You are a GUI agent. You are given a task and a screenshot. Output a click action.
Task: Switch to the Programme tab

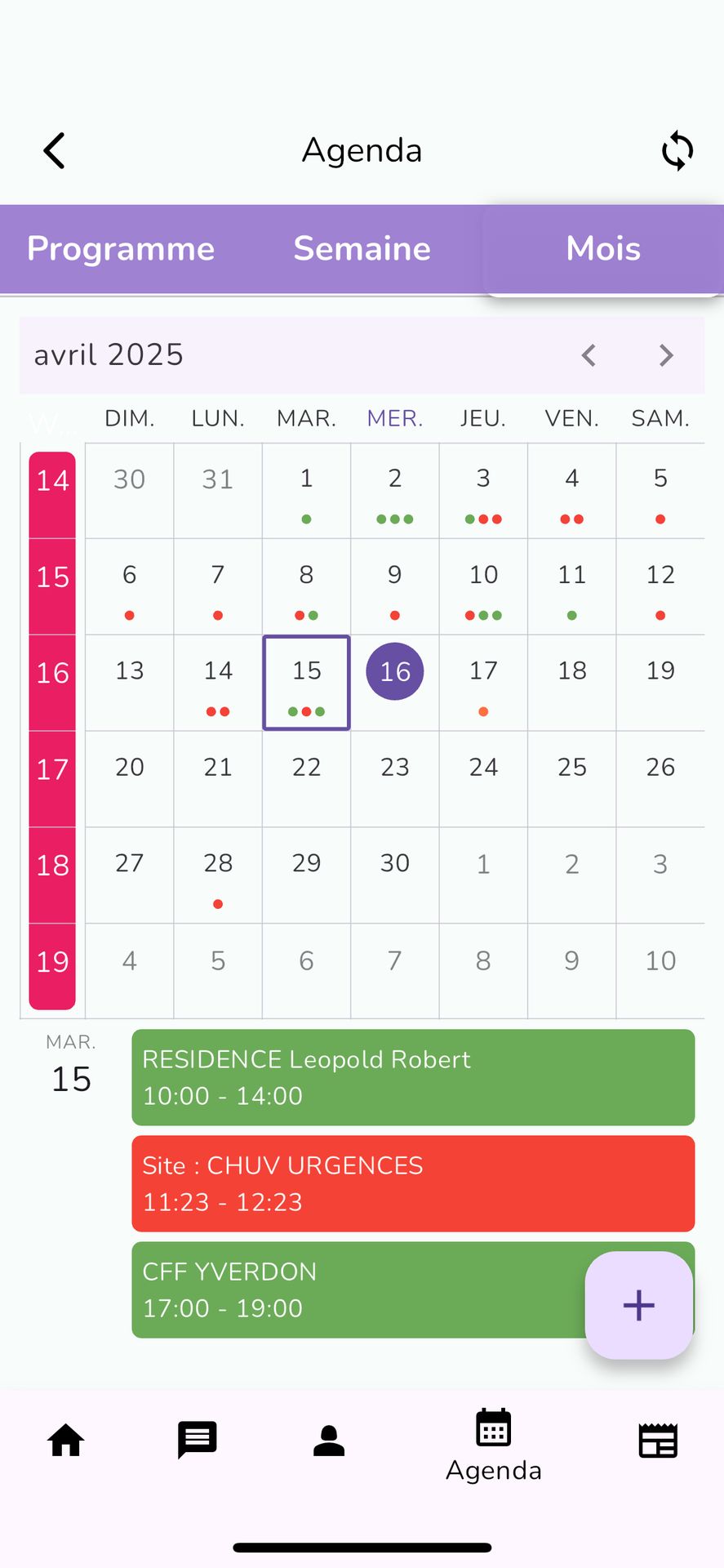tap(121, 249)
